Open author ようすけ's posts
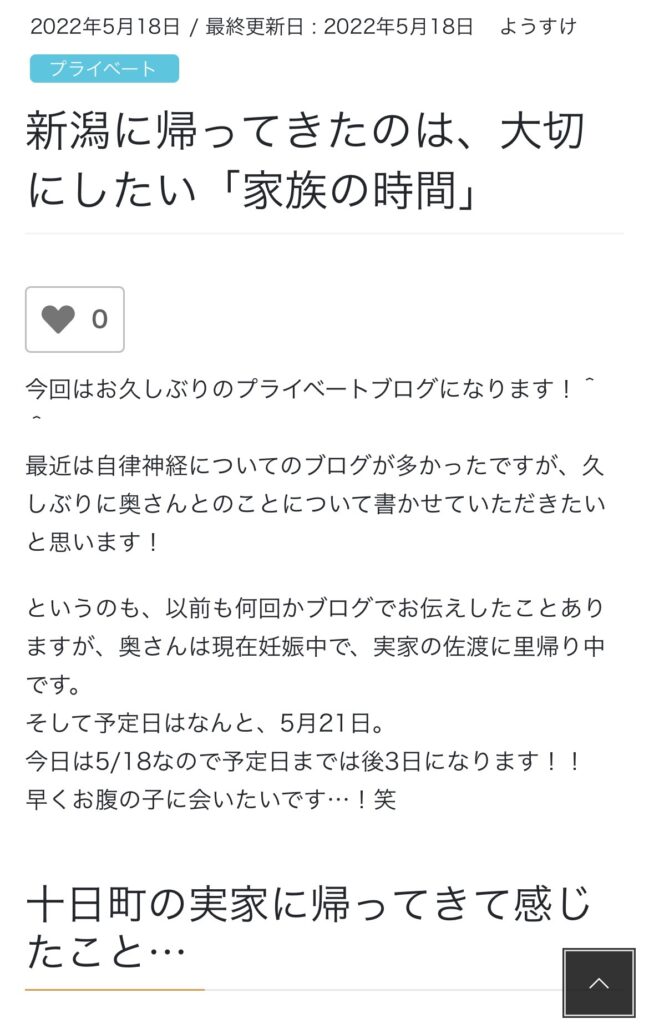Screen dimensions: 649x1024 coord(538,26)
